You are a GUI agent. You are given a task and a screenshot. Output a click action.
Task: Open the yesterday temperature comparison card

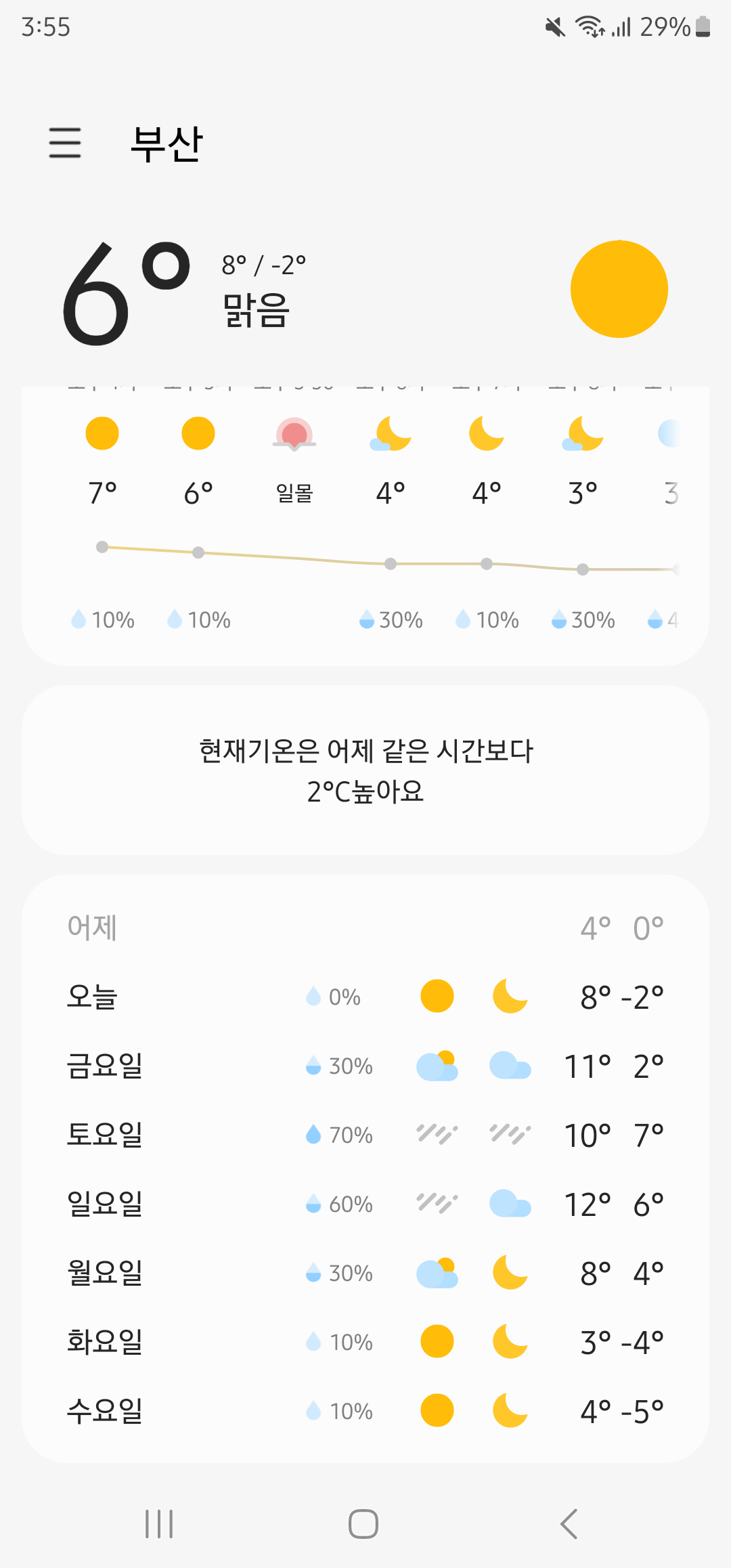[x=365, y=770]
